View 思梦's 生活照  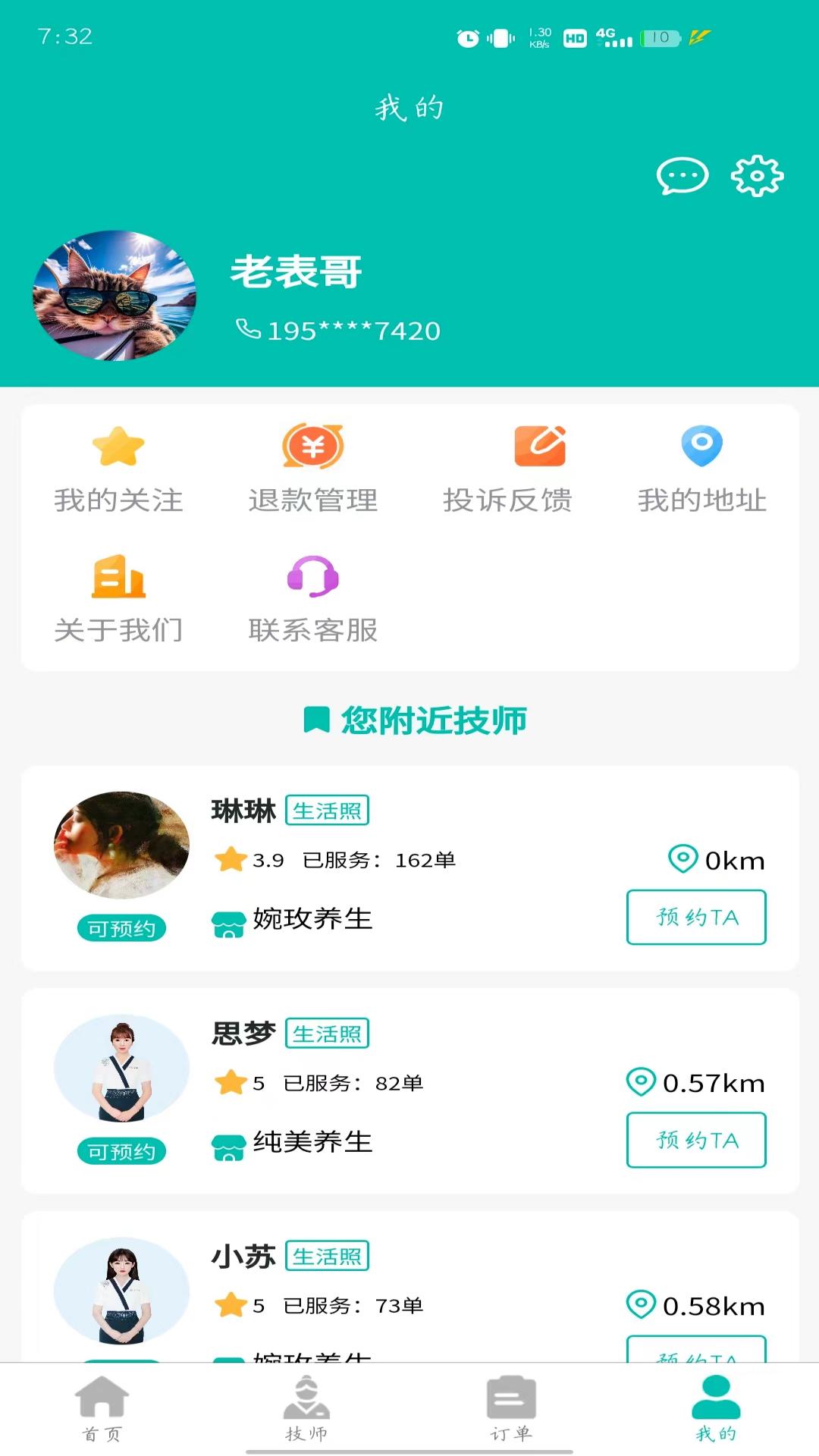coord(327,1034)
